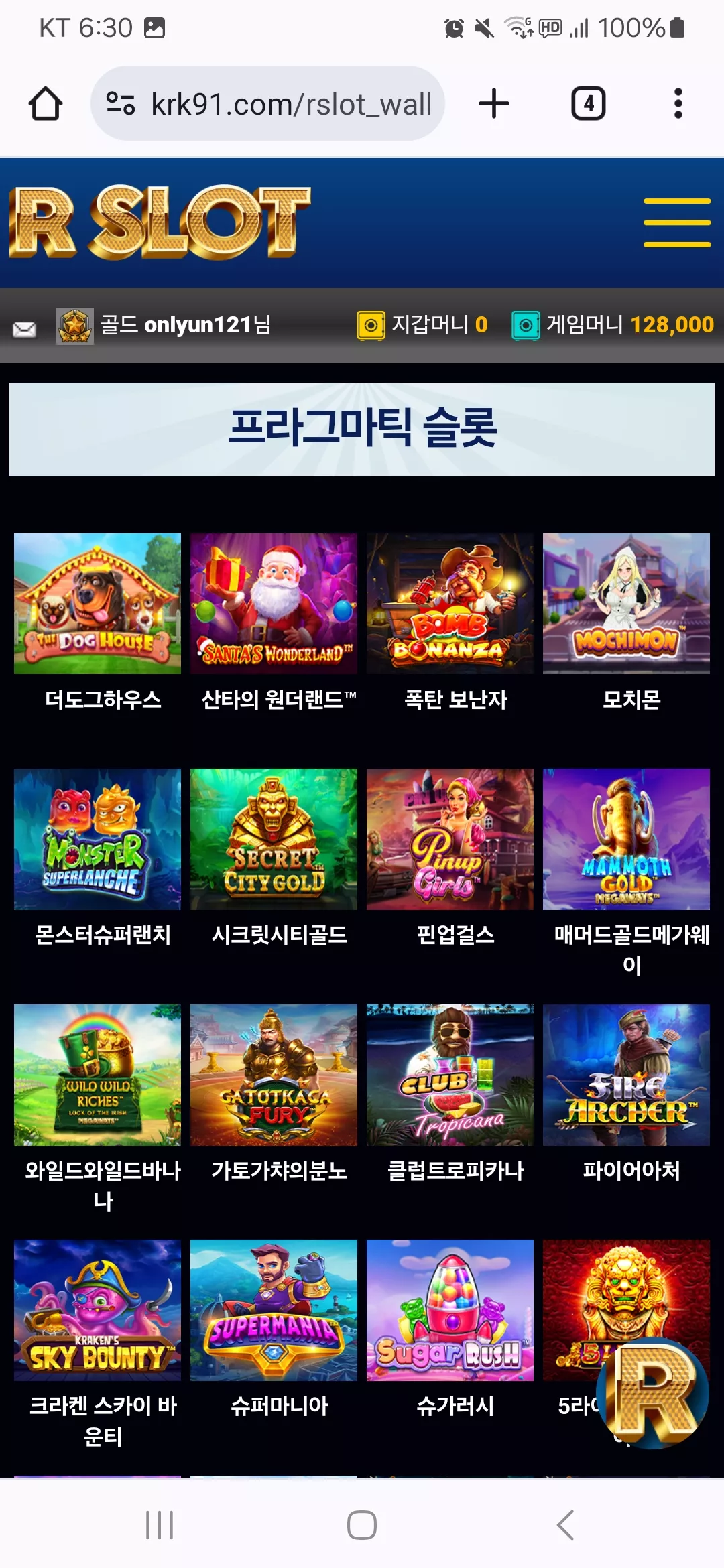The height and width of the screenshot is (1568, 724).
Task: Open Secret City Gold tile
Action: [274, 839]
